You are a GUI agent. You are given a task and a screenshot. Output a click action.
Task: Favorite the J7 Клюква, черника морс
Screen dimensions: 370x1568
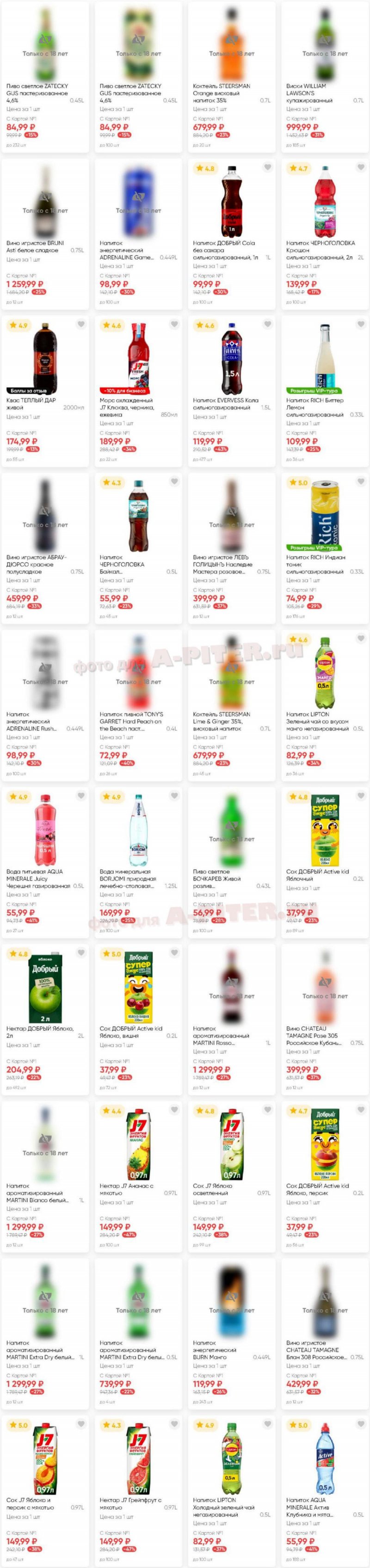point(174,325)
